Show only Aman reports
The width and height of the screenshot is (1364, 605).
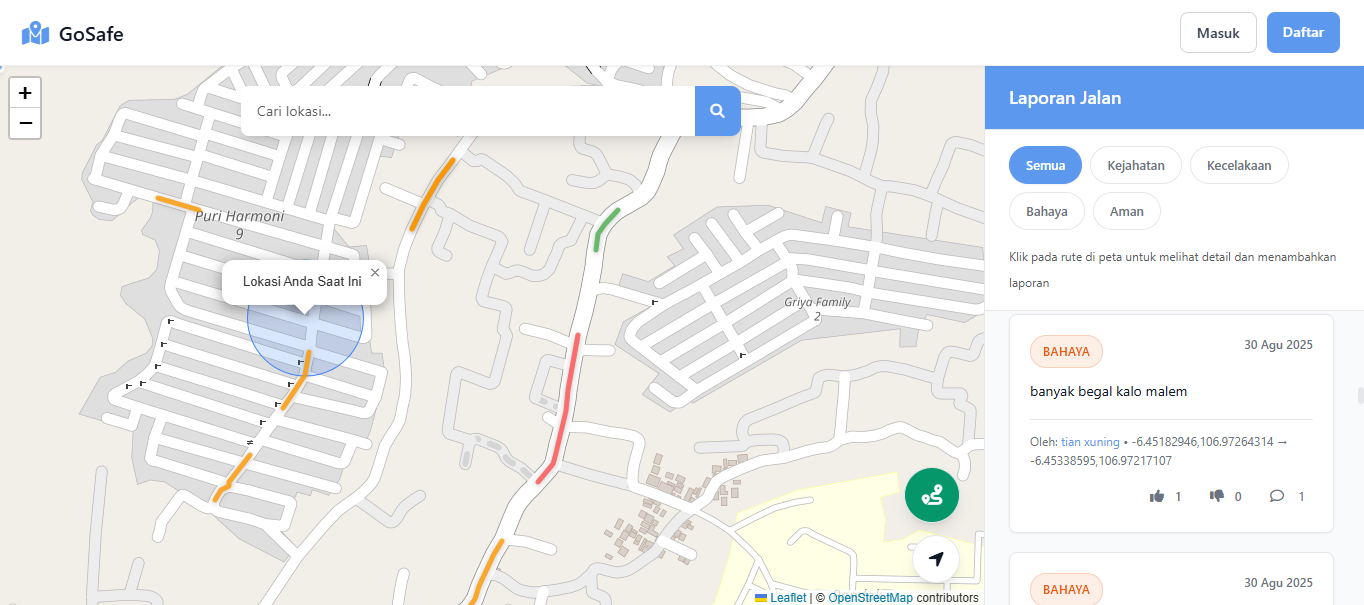tap(1126, 211)
